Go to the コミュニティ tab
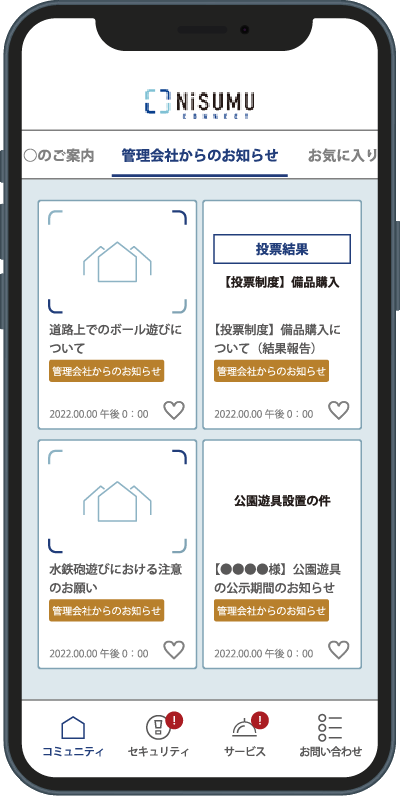 pos(73,736)
